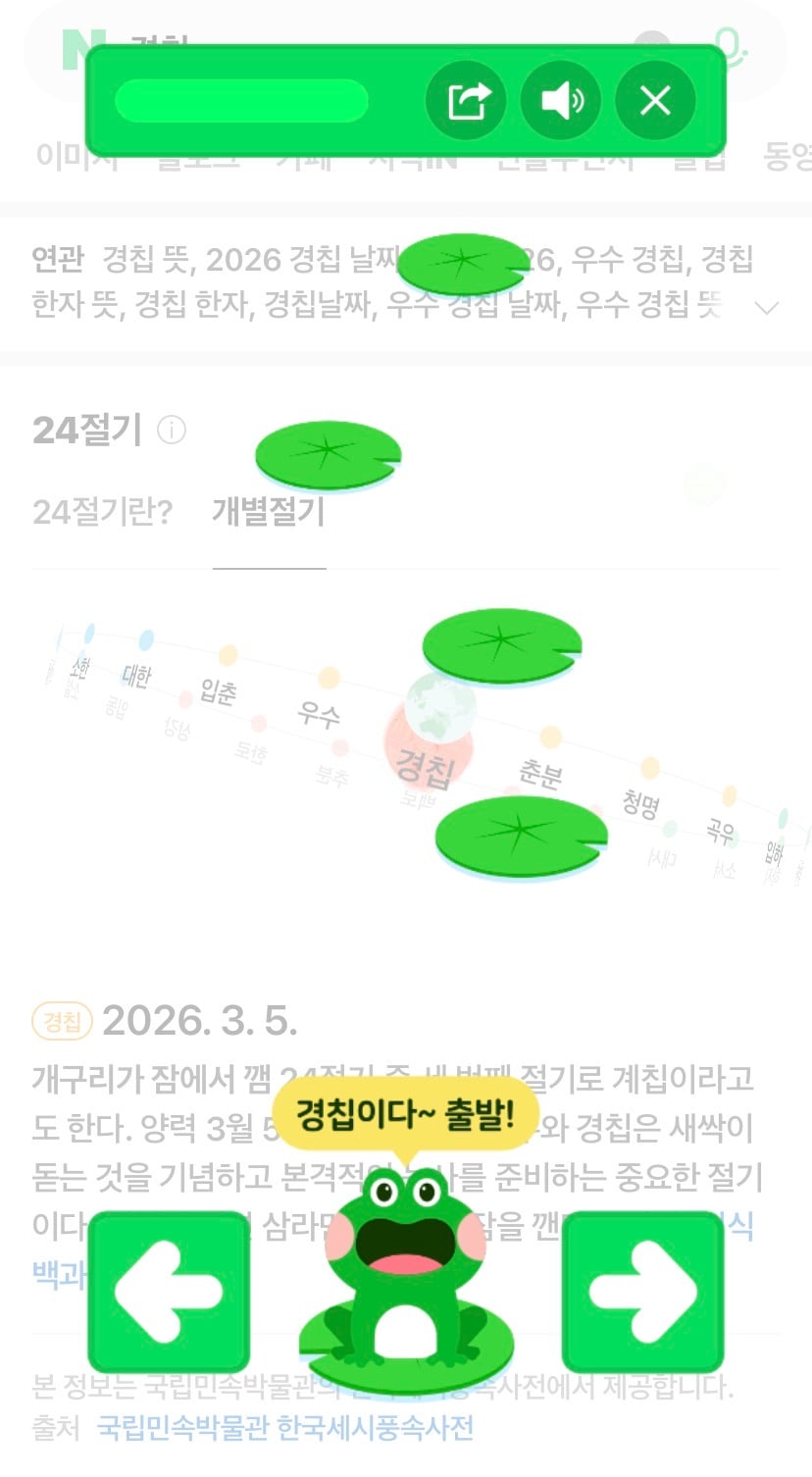The height and width of the screenshot is (1477, 812).
Task: Move the frog left with arrow button
Action: [x=169, y=1292]
